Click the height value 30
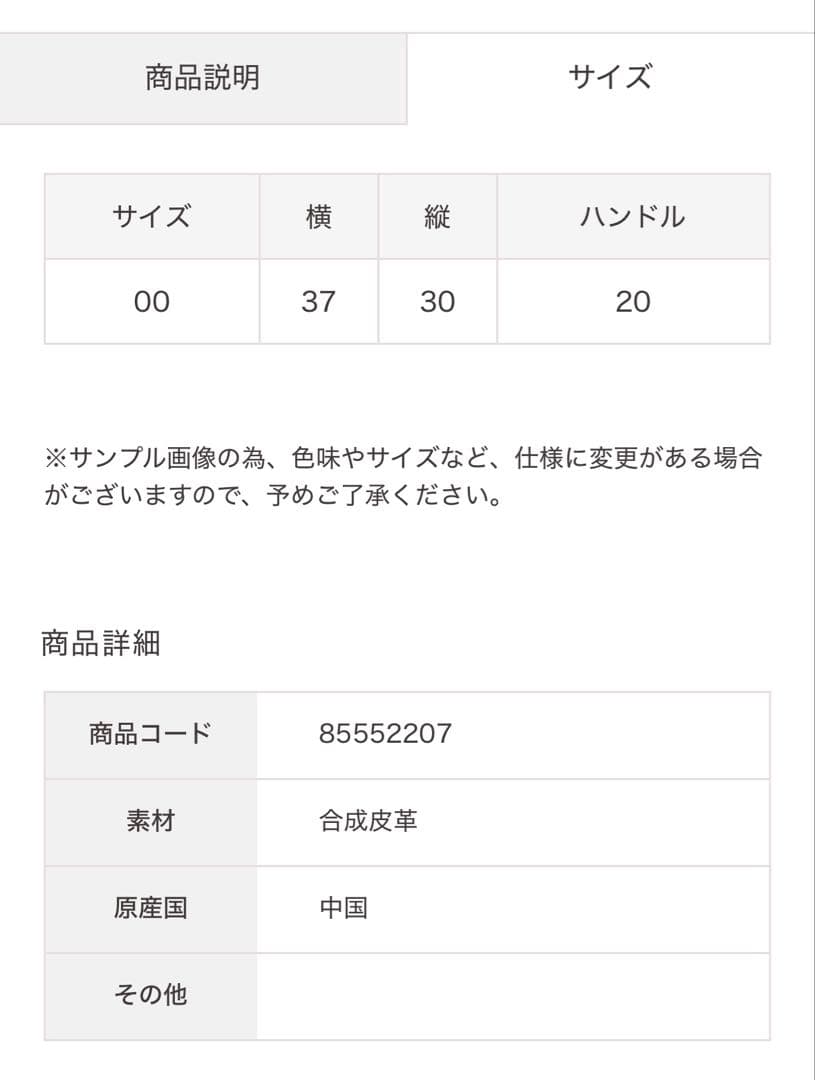Image resolution: width=815 pixels, height=1080 pixels. click(x=437, y=300)
